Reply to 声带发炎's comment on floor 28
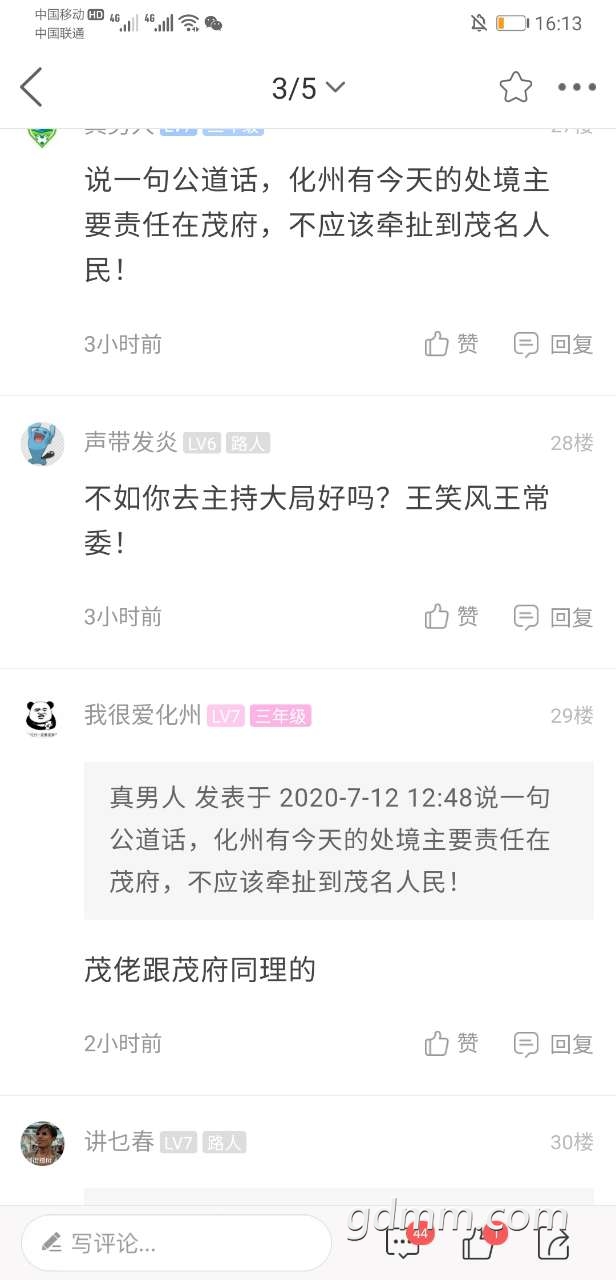 coord(553,616)
